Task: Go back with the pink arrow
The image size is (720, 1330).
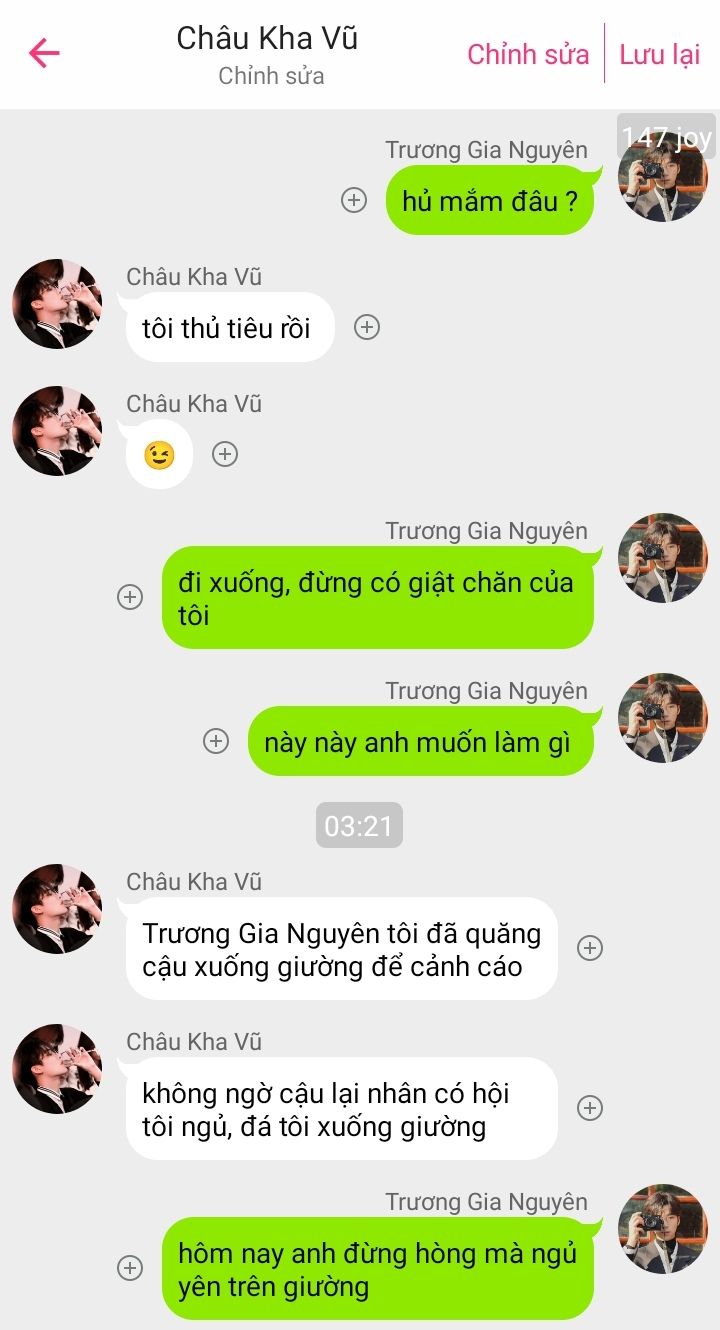Action: (45, 53)
